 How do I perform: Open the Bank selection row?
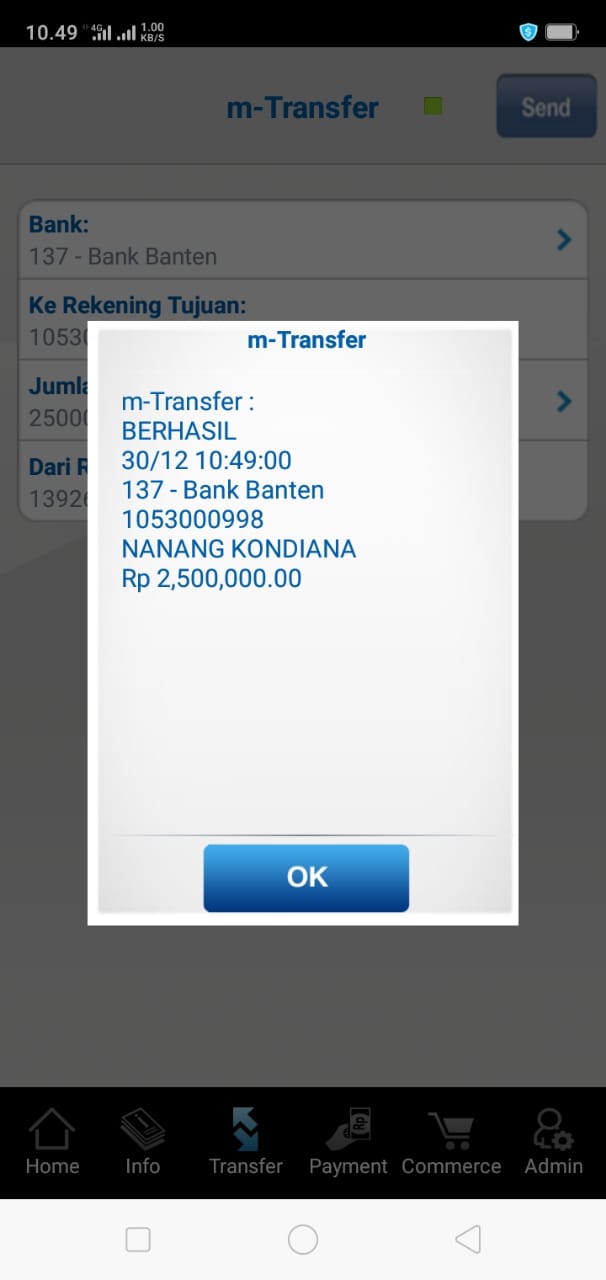(x=300, y=240)
